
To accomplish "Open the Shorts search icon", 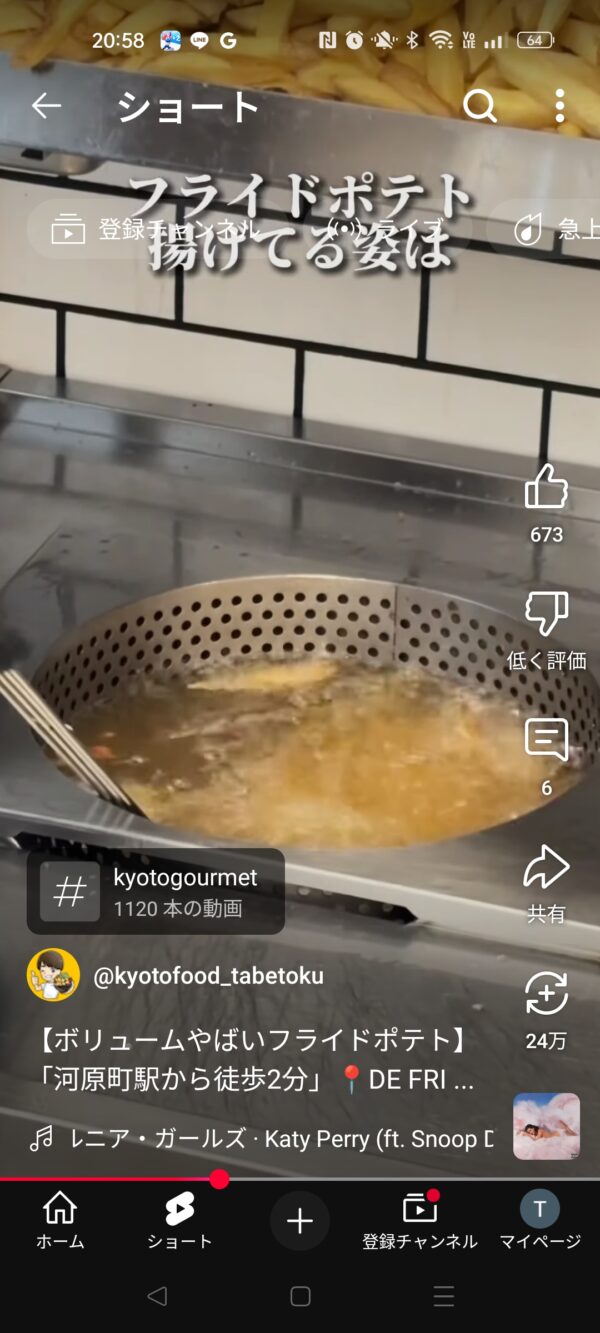I will 480,105.
